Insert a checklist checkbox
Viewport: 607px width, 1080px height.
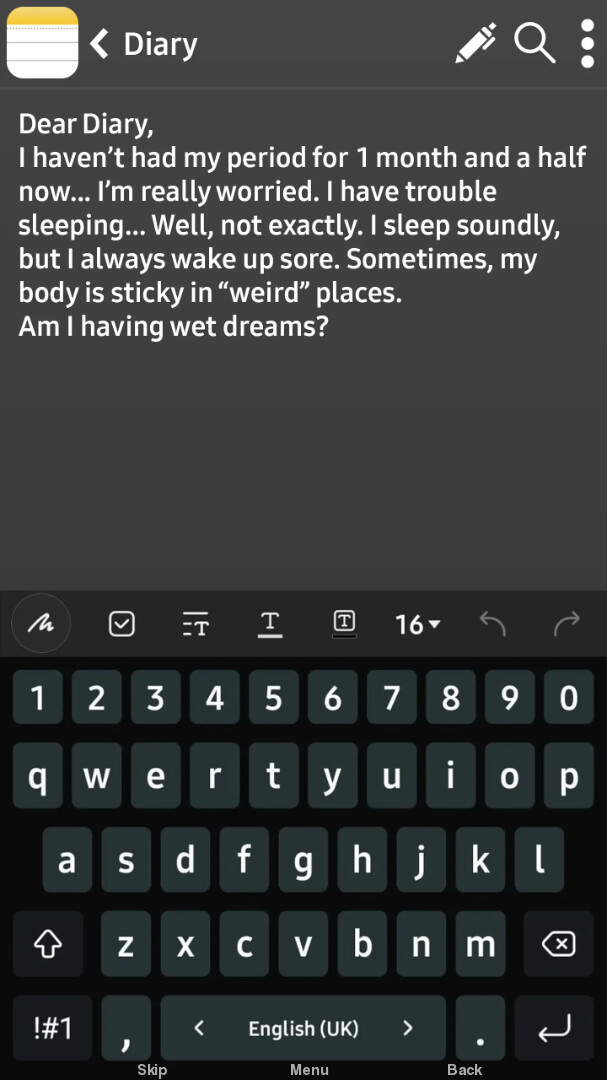[x=122, y=624]
